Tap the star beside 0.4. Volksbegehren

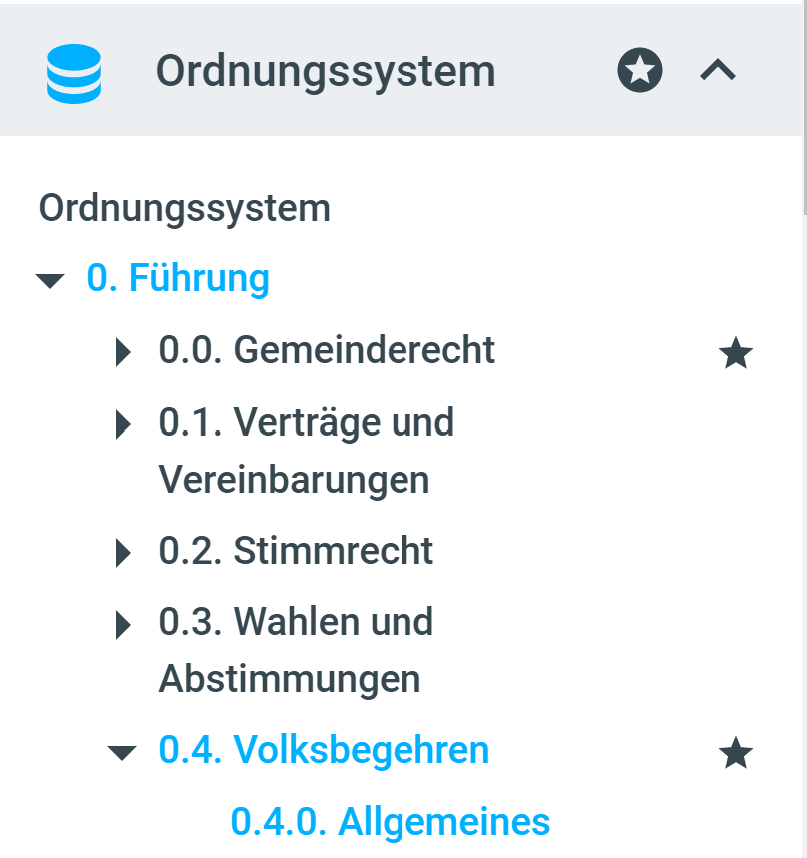point(736,753)
